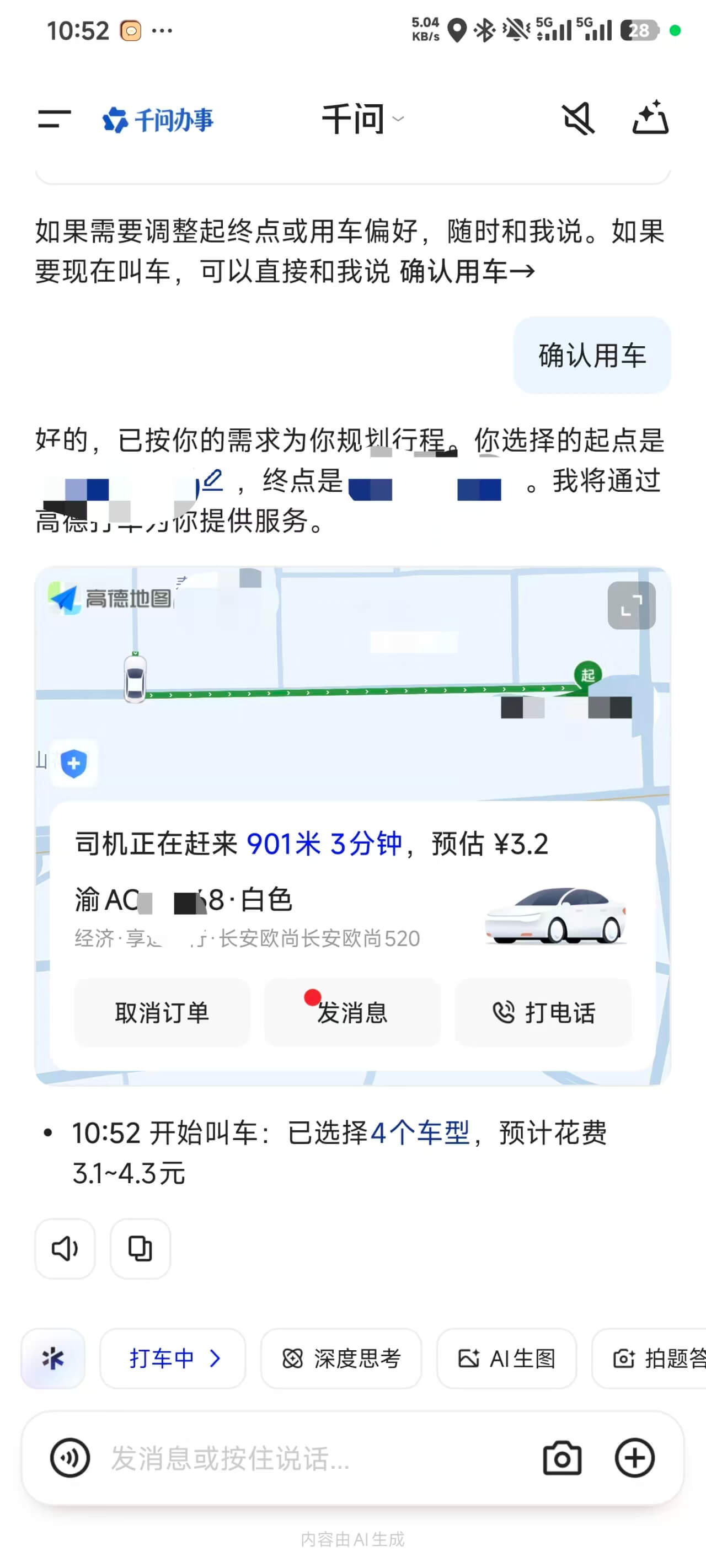
Task: Toggle the muted speaker icon
Action: point(577,119)
